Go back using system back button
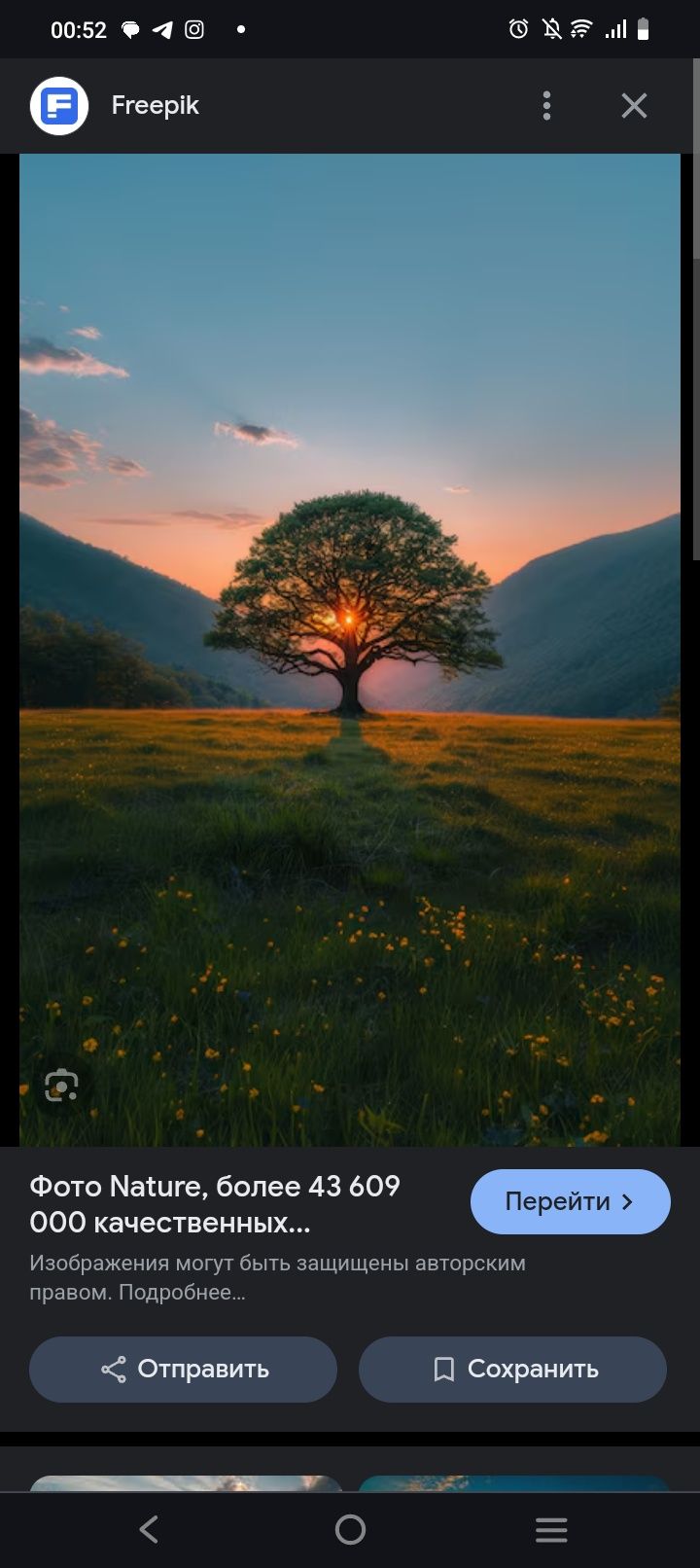The height and width of the screenshot is (1568, 700). click(x=149, y=1529)
